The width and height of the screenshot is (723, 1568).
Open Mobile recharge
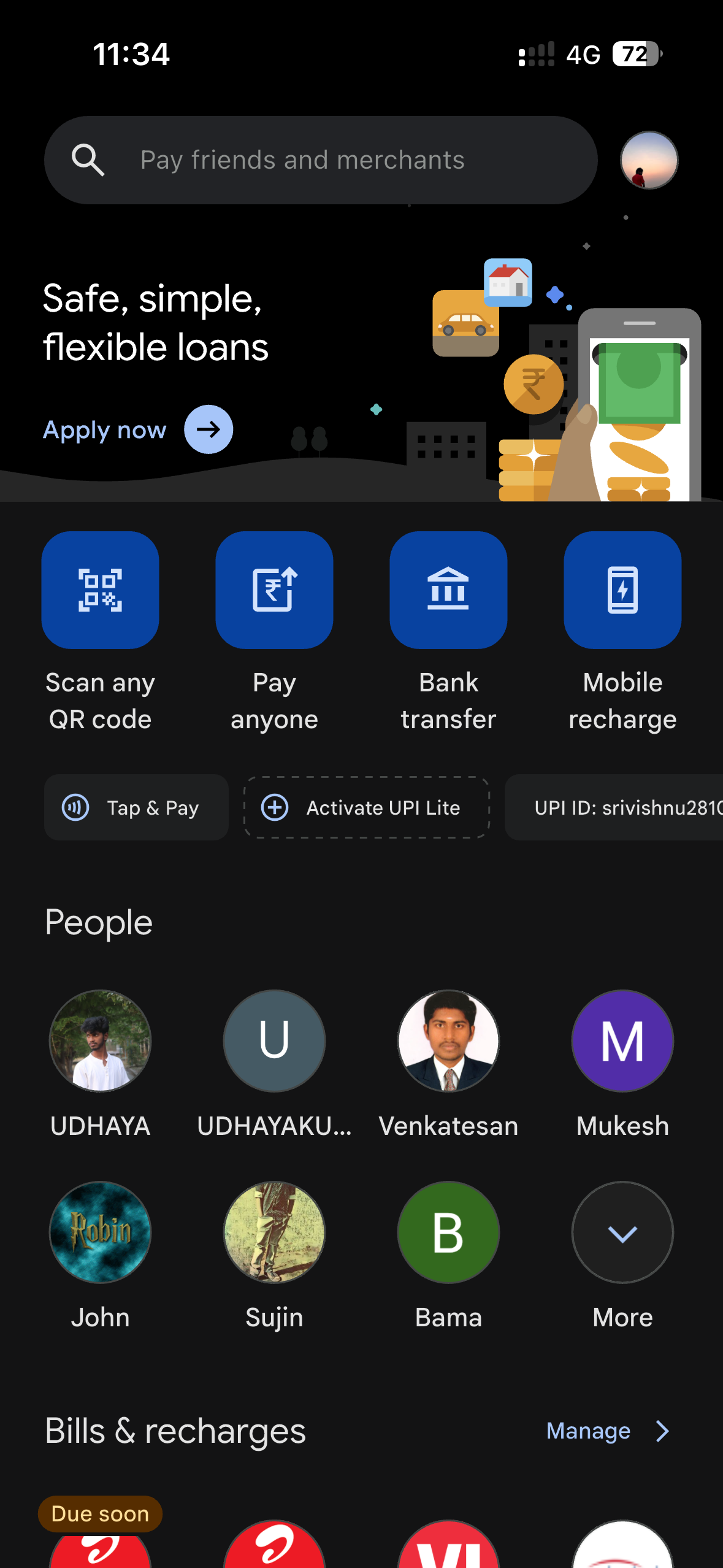click(622, 590)
